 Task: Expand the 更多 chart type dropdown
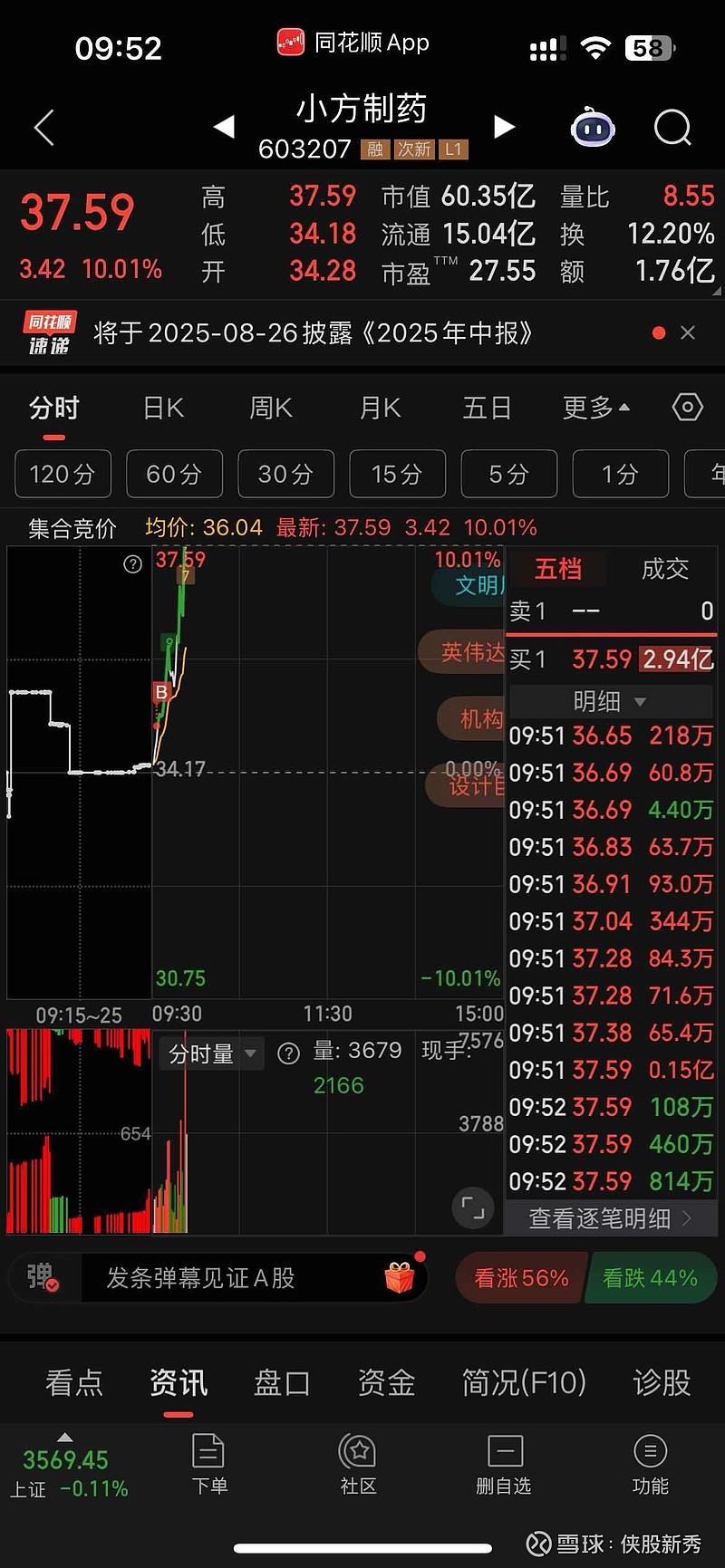click(594, 408)
